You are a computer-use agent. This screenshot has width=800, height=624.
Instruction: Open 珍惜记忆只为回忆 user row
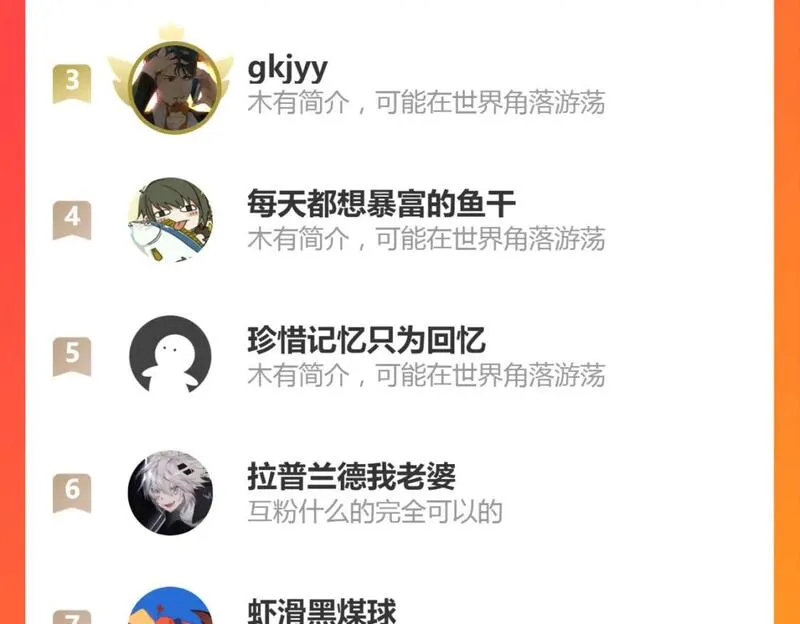[x=399, y=357]
